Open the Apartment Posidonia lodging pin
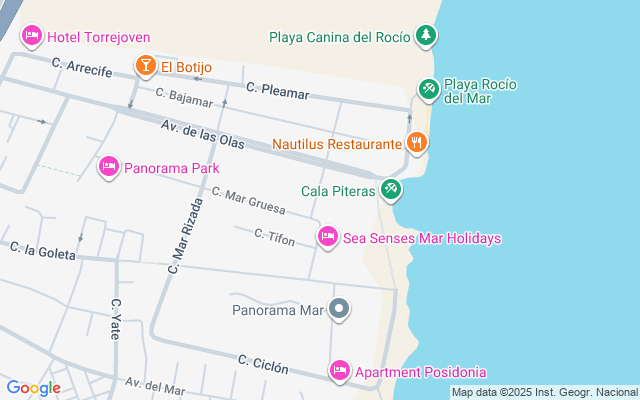640x400 pixels. (x=340, y=371)
